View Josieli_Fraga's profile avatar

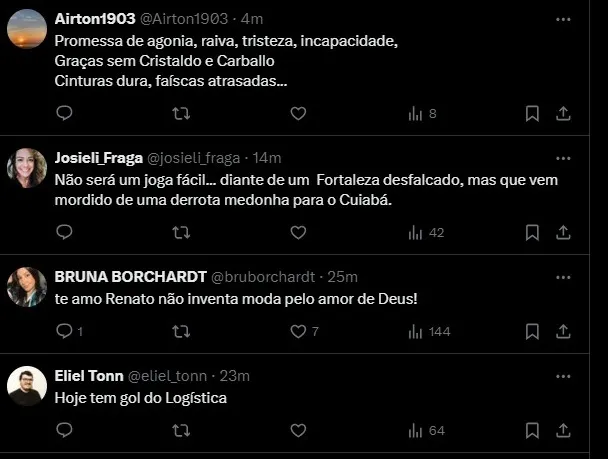27,168
